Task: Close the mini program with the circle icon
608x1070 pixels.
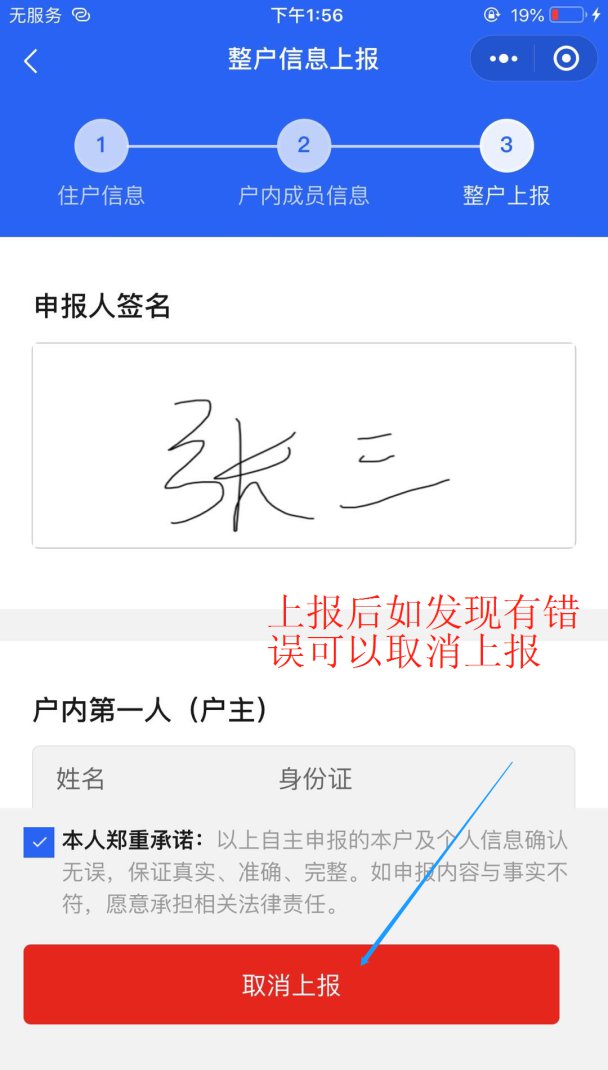Action: (566, 59)
